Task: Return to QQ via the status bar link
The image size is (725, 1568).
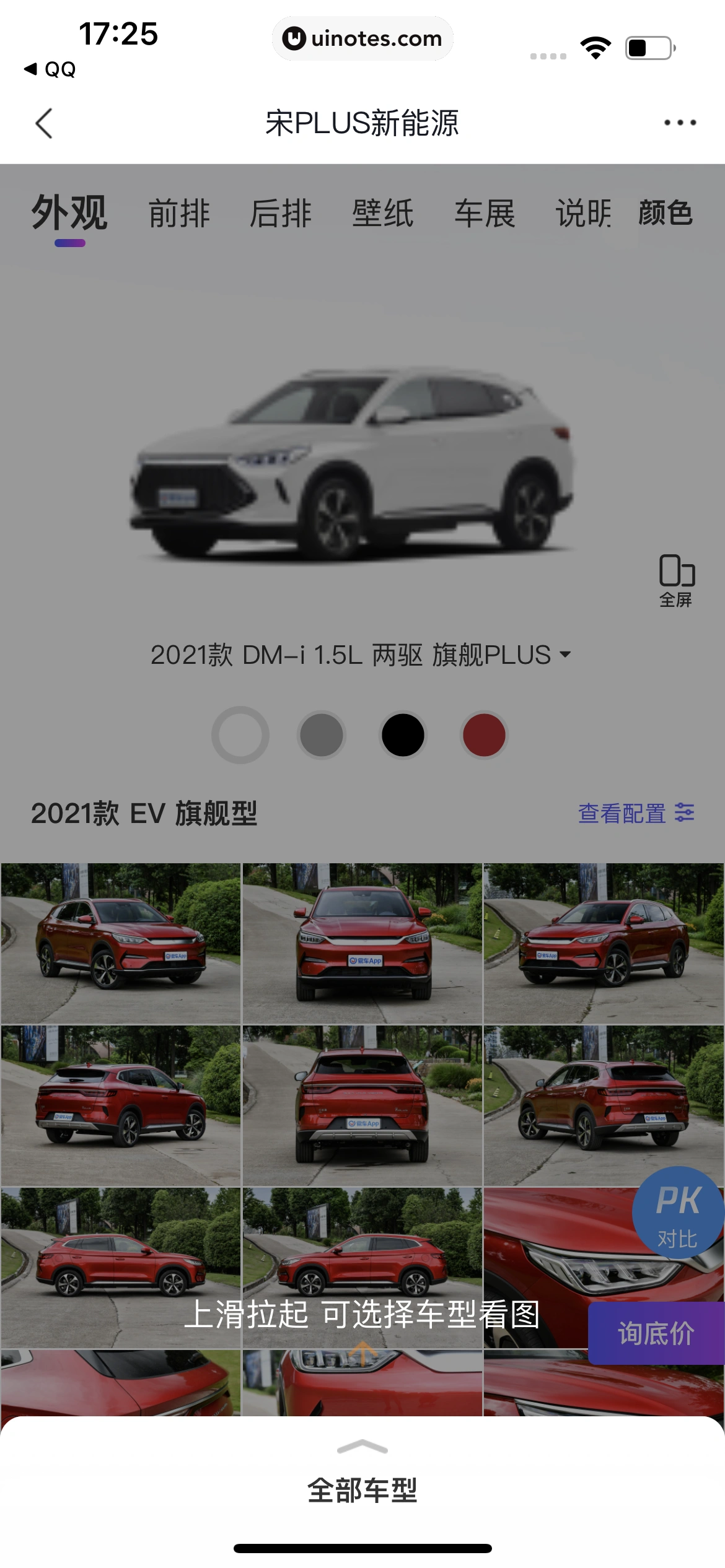Action: coord(53,69)
